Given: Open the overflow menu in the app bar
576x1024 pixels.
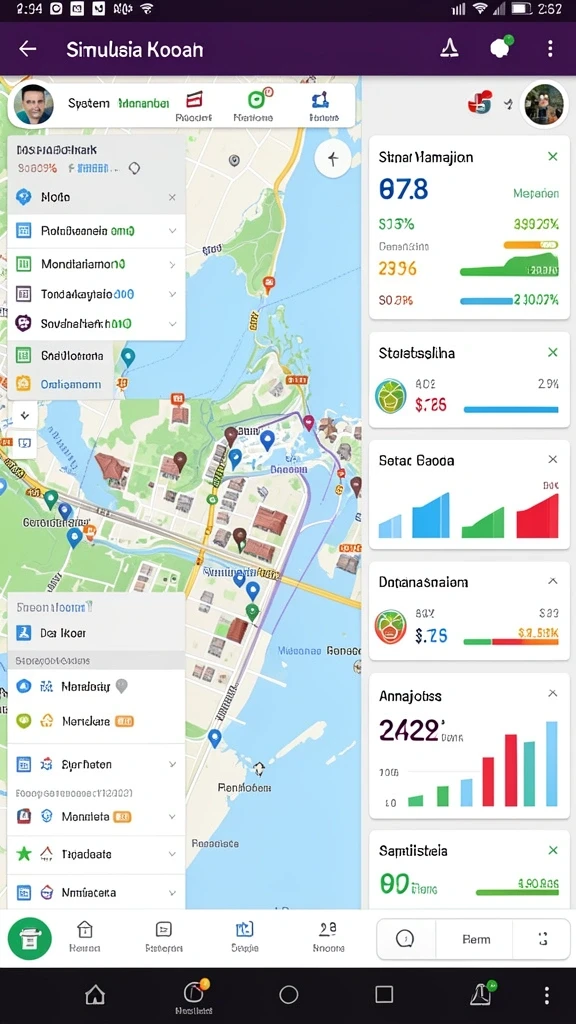Looking at the screenshot, I should pos(550,48).
